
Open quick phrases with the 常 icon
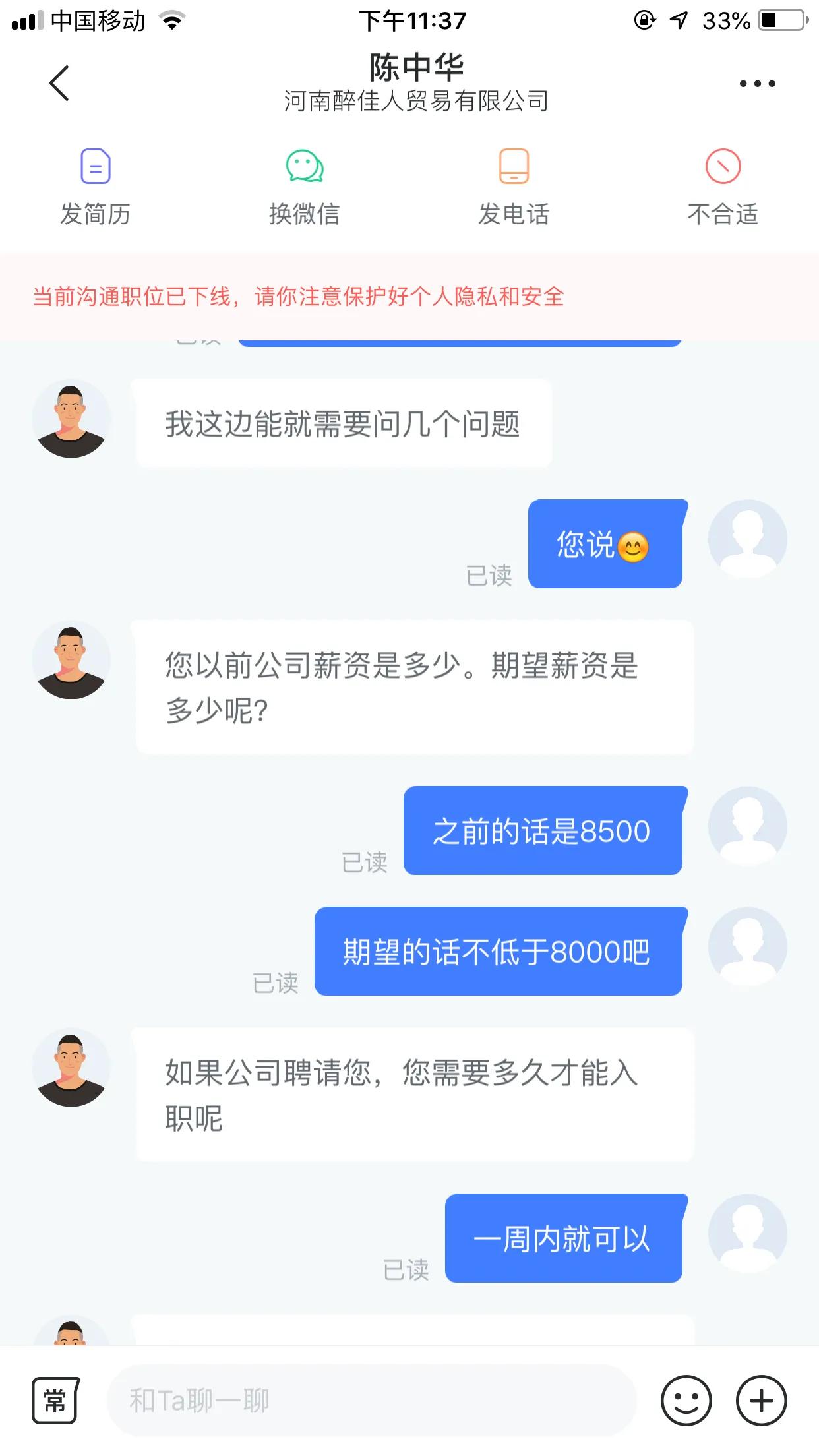click(55, 1401)
